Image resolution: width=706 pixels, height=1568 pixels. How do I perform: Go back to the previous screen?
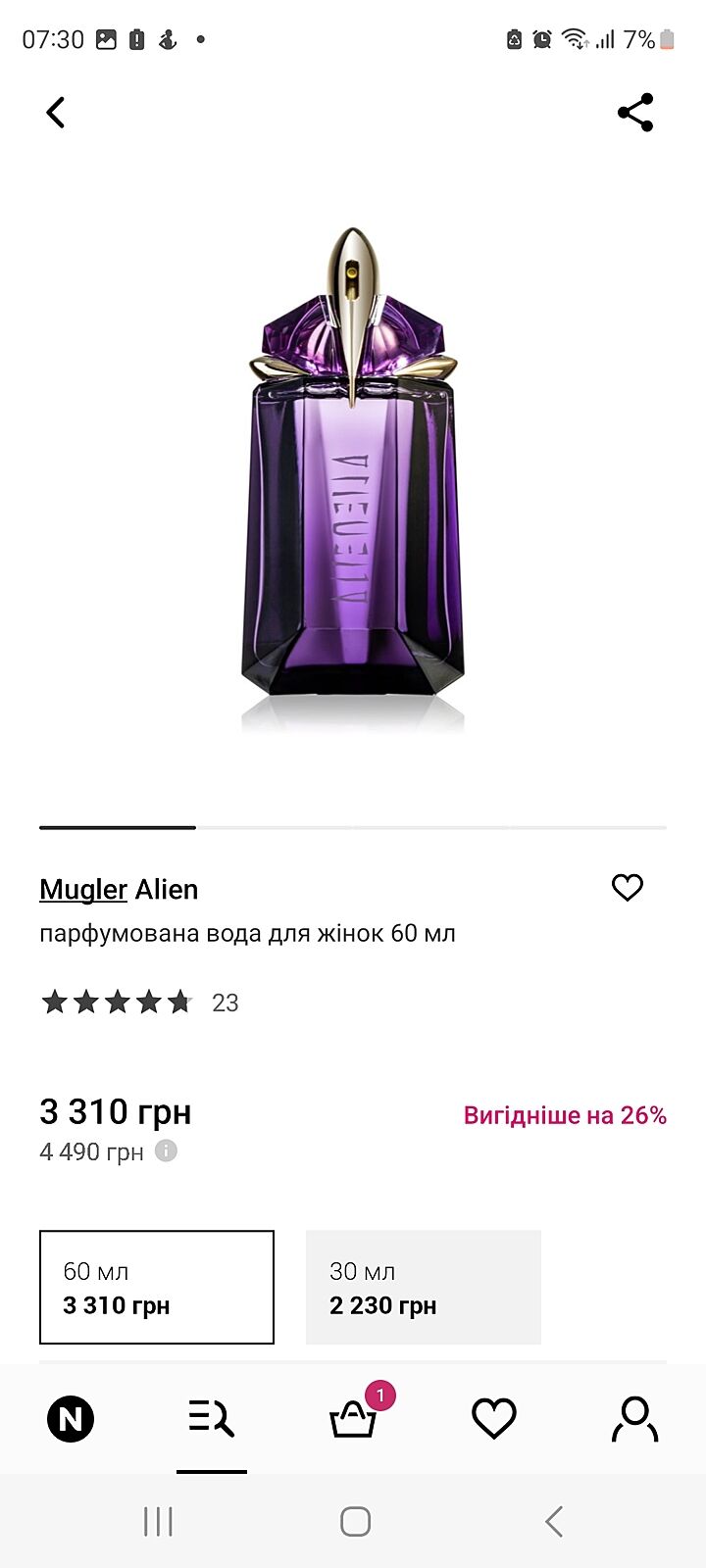[x=56, y=113]
